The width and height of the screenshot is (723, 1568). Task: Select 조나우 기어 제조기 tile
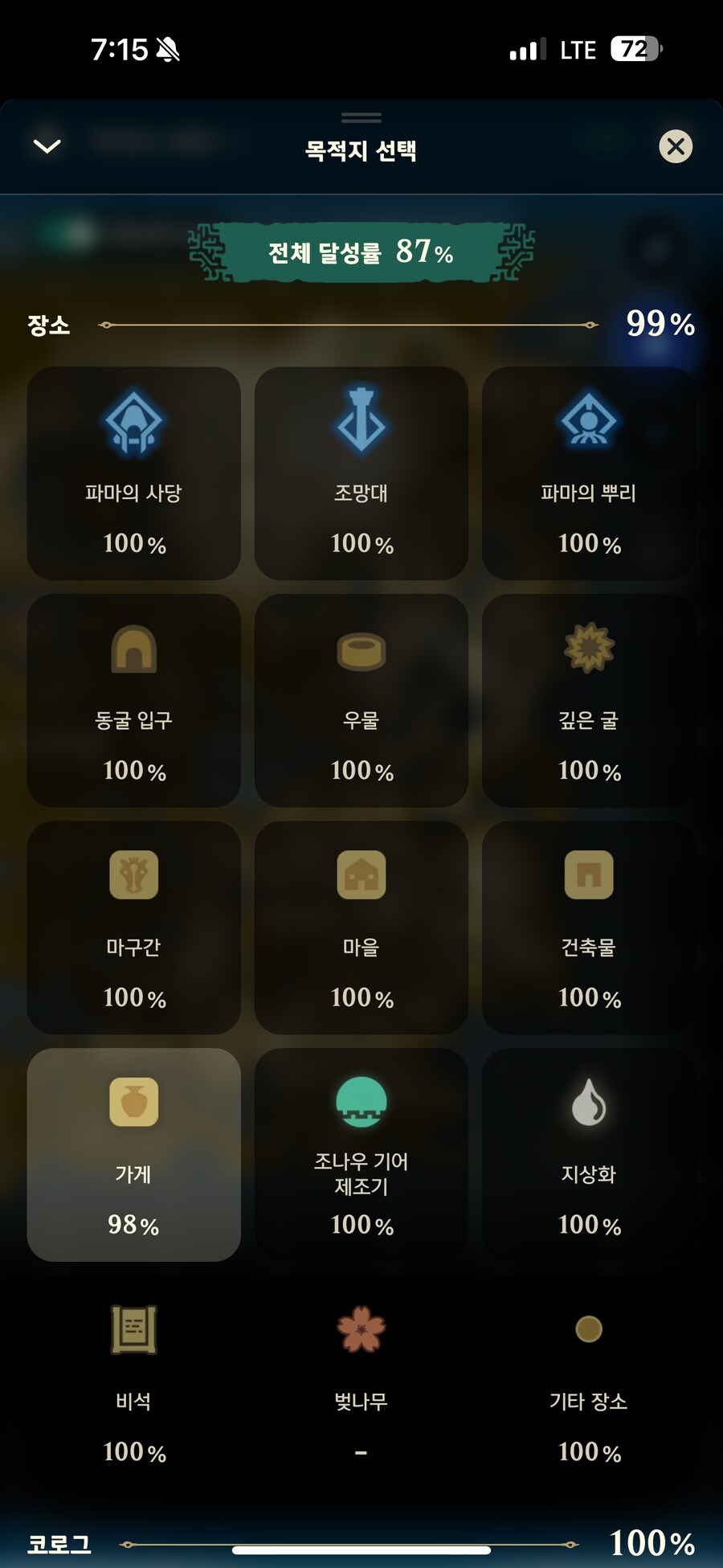coord(361,1154)
